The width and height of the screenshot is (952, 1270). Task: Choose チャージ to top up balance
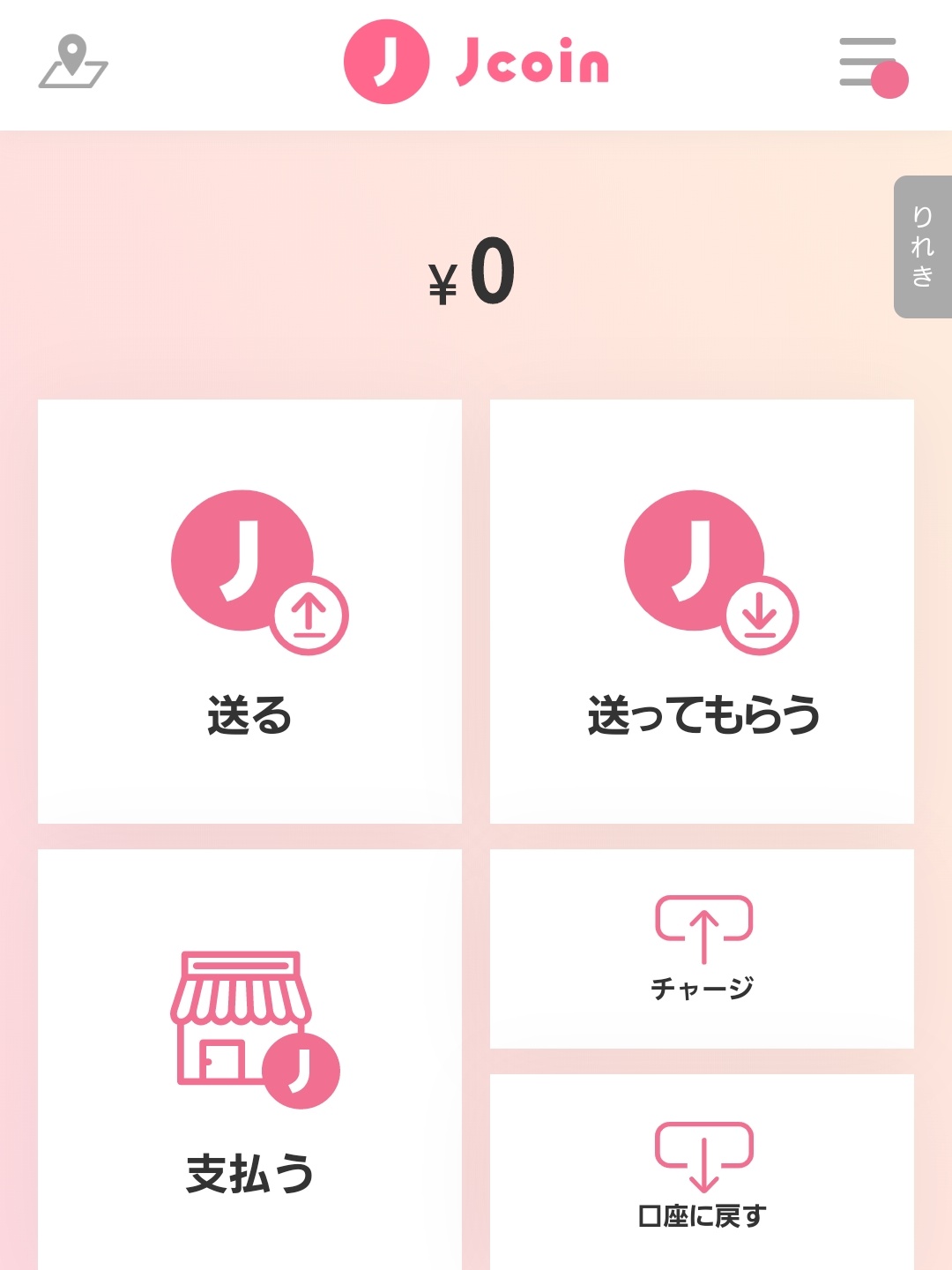tap(702, 949)
